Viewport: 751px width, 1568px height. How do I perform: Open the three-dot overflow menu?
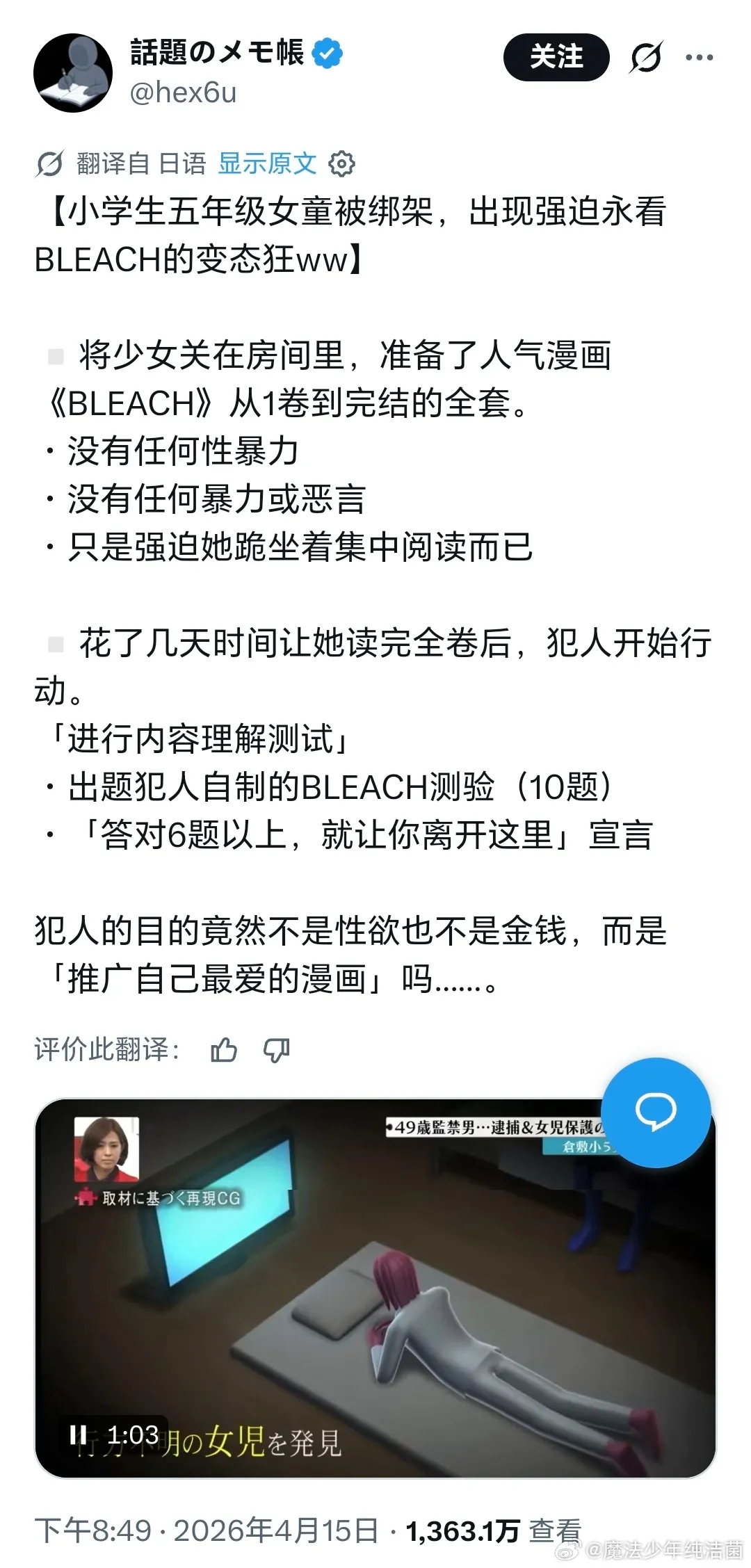pos(699,57)
